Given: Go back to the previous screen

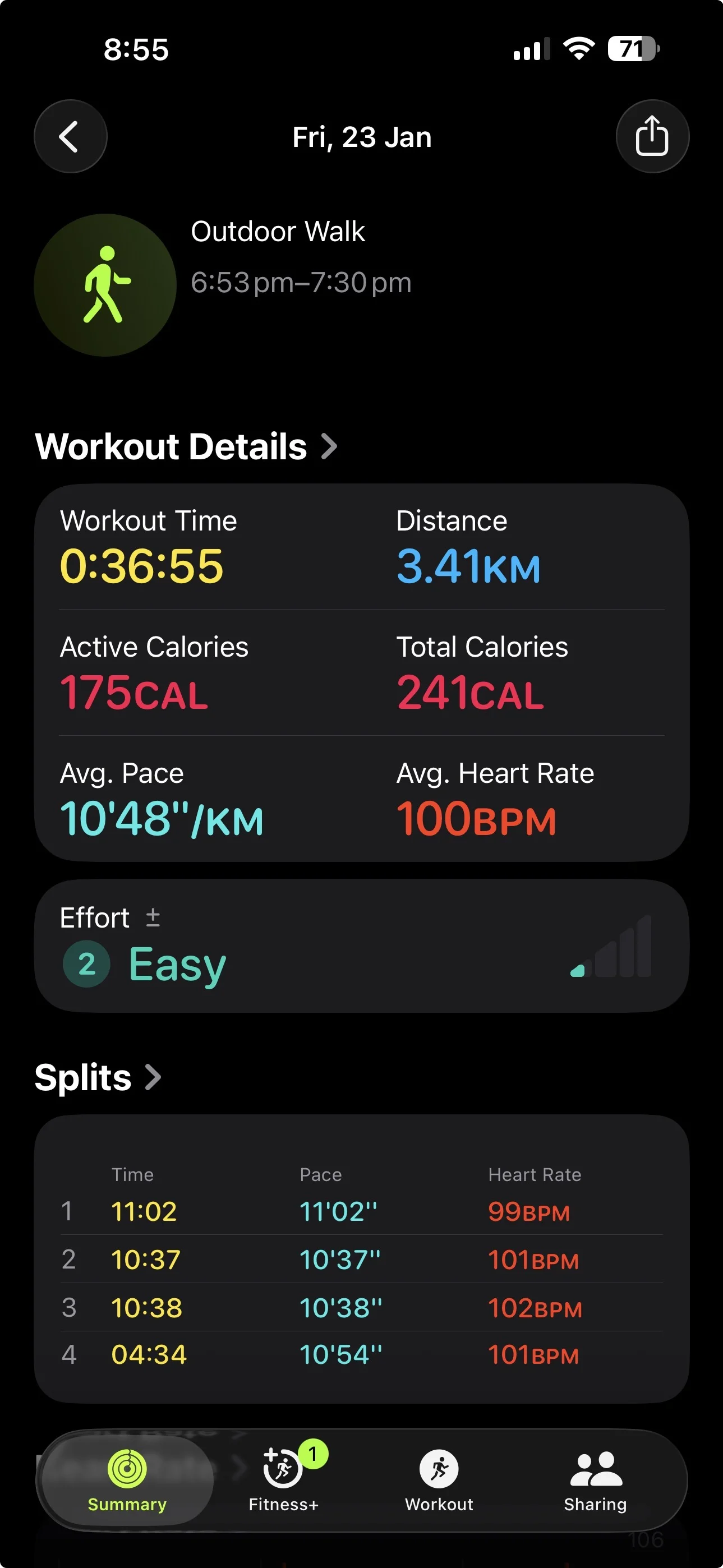Looking at the screenshot, I should 70,136.
